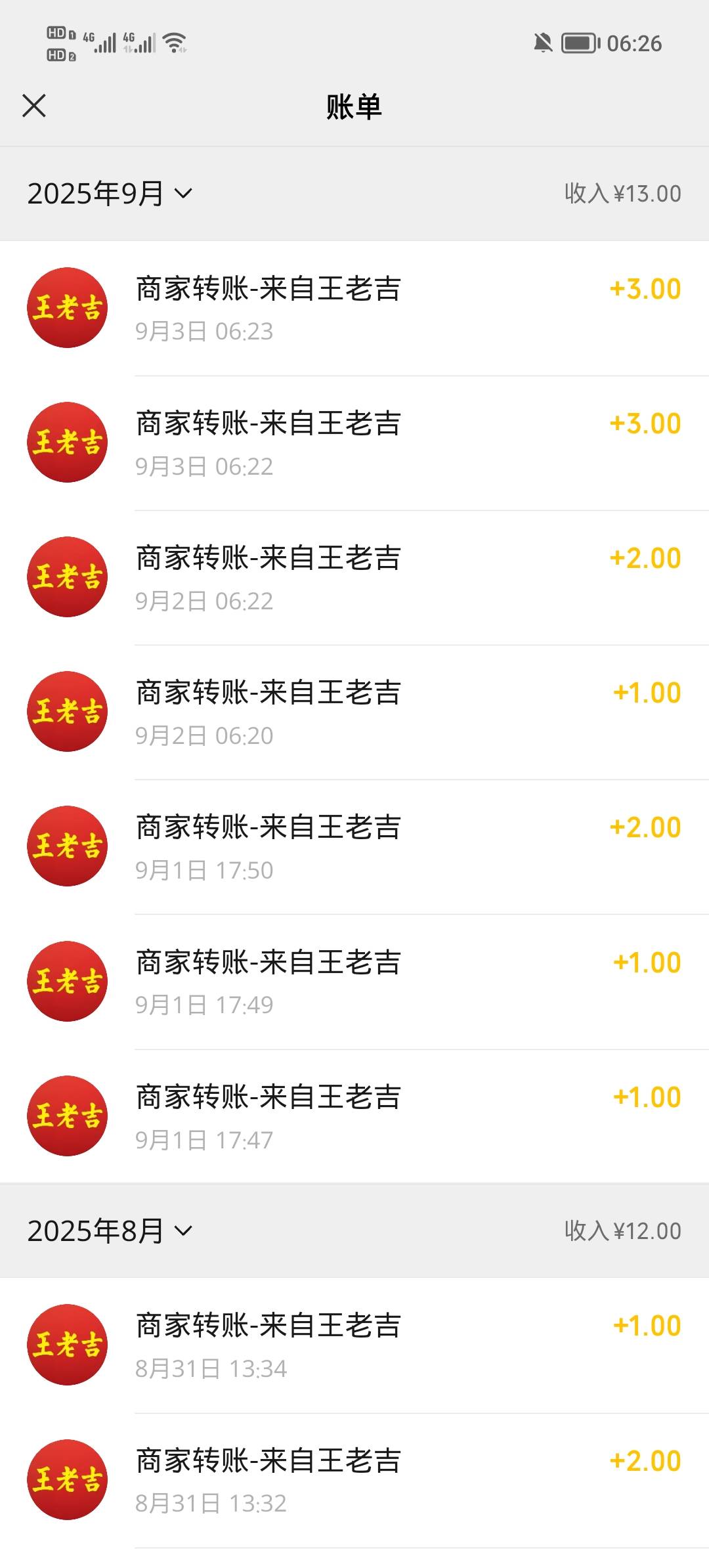This screenshot has width=709, height=1568.
Task: Select the 9月1日 17:50 transaction
Action: click(354, 847)
